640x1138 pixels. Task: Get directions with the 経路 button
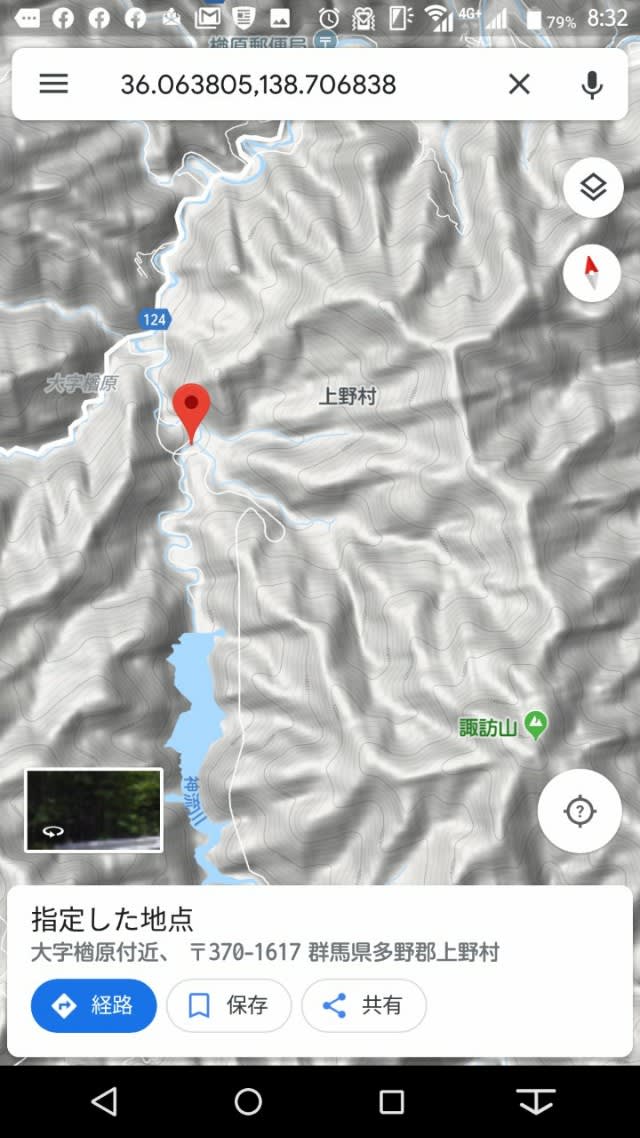(94, 1005)
